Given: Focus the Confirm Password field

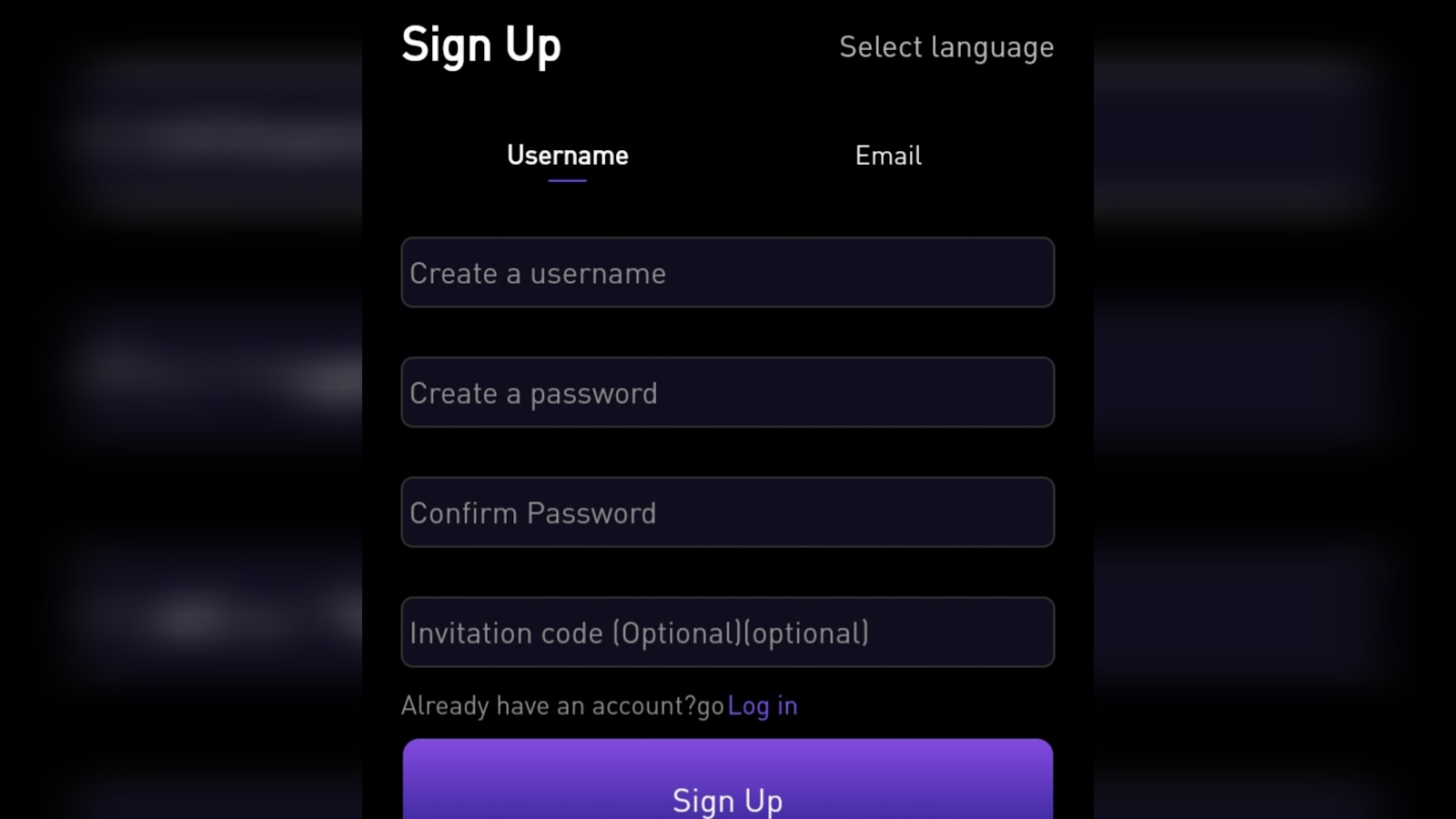Looking at the screenshot, I should (x=728, y=512).
